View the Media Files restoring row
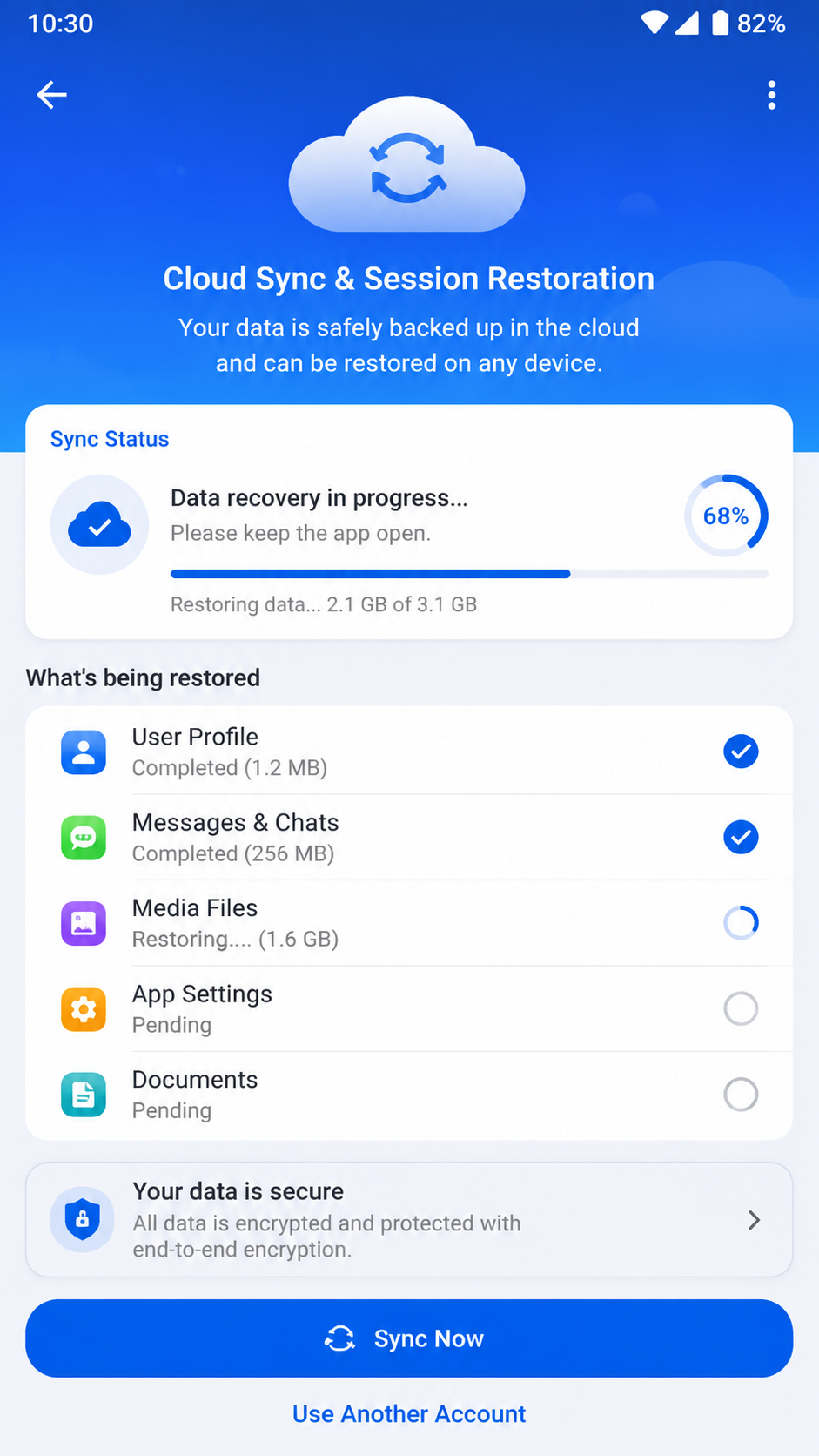 click(x=409, y=923)
